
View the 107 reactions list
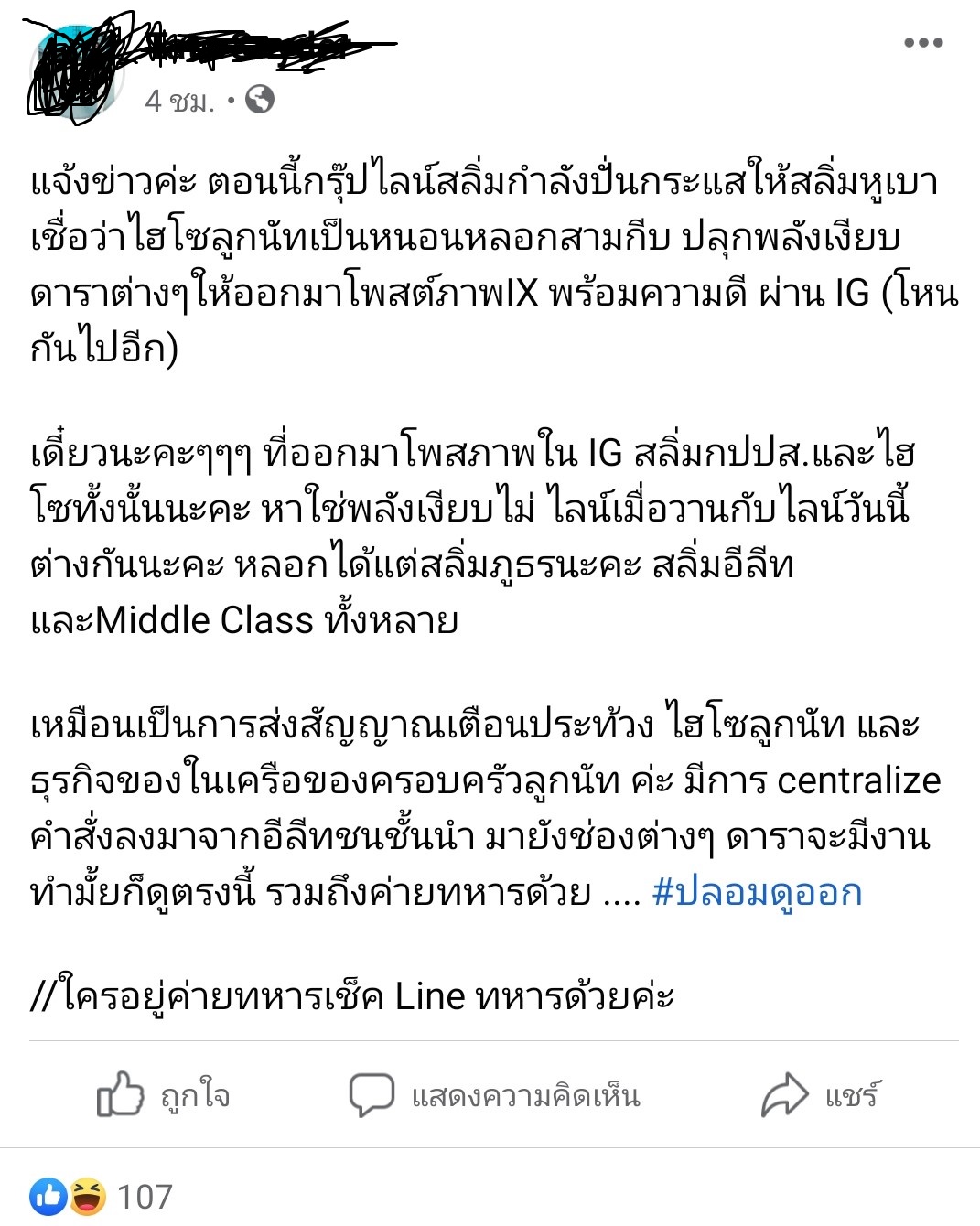(102, 1196)
